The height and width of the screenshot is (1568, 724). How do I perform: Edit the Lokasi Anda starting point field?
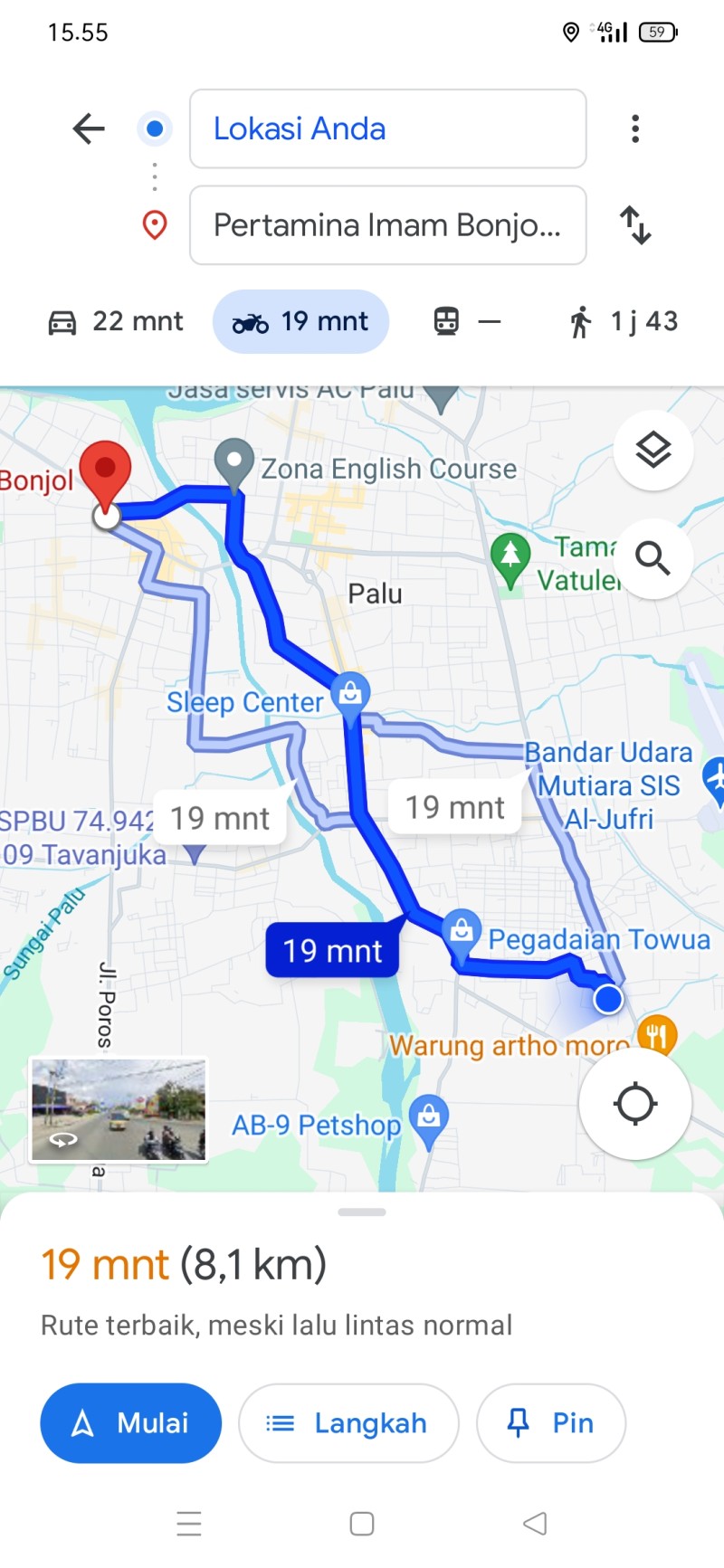point(388,128)
